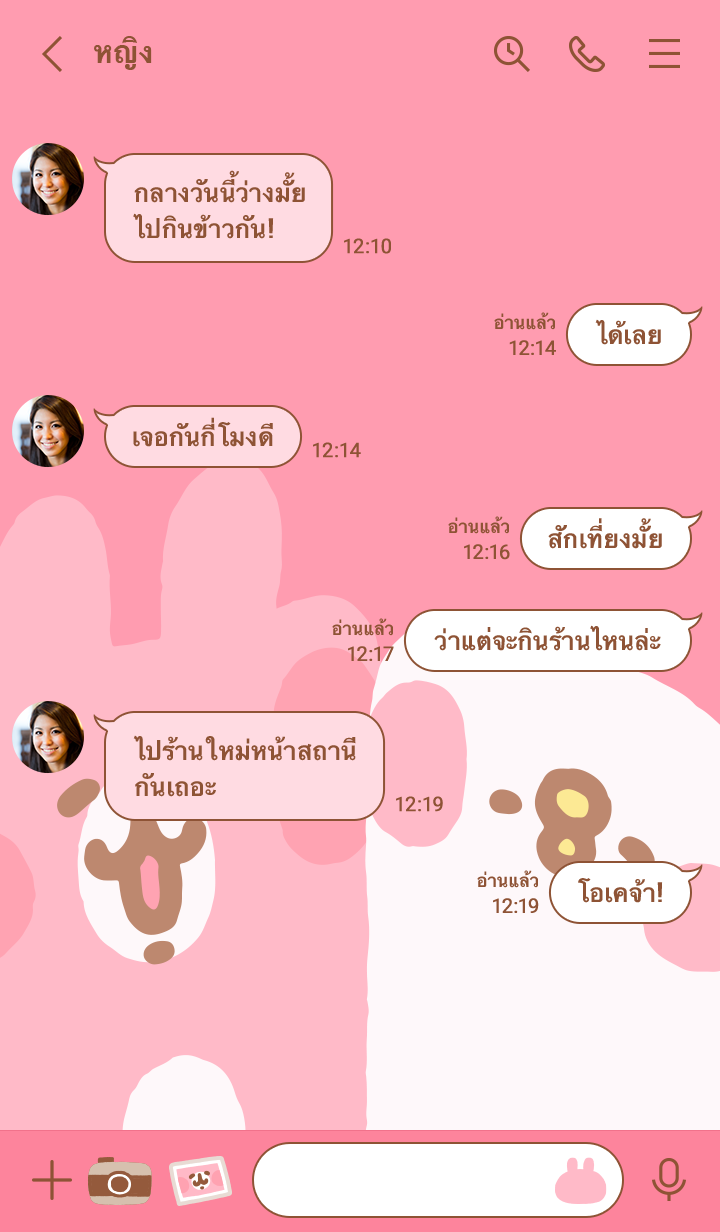Image resolution: width=720 pixels, height=1232 pixels.
Task: Open the chat menu
Action: pos(664,54)
